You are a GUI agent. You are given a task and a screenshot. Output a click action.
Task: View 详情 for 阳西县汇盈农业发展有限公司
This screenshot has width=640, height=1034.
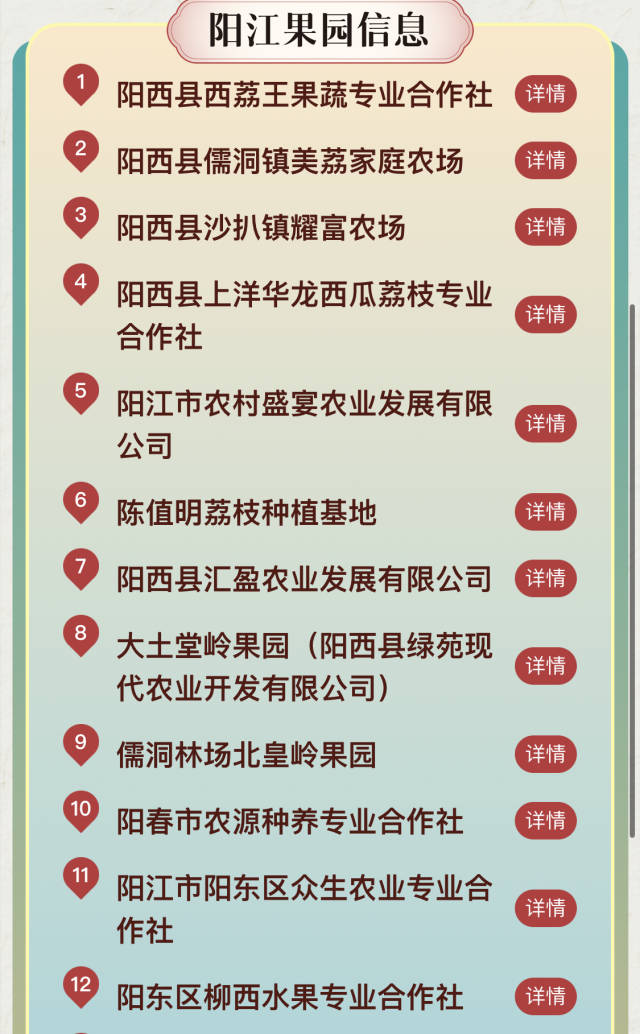pos(545,578)
